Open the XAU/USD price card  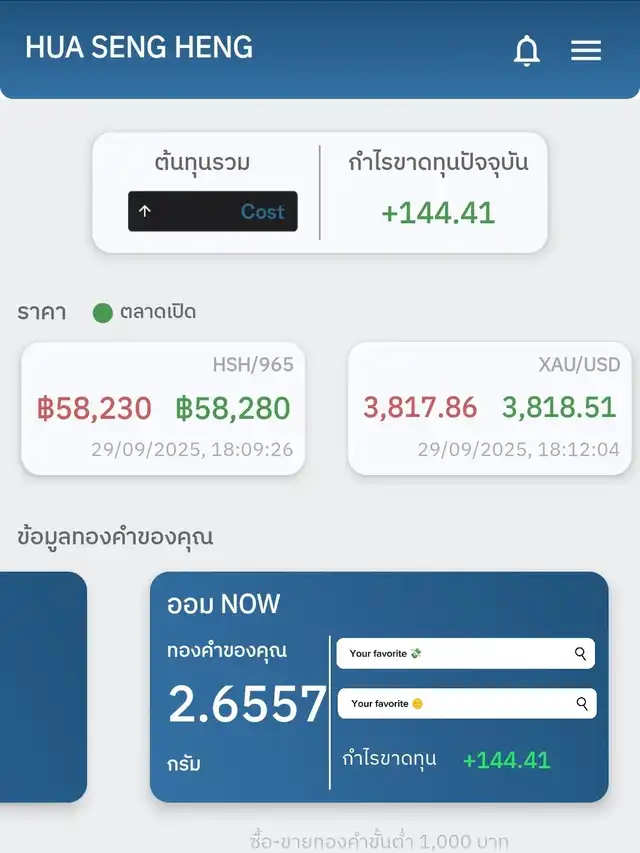(491, 408)
